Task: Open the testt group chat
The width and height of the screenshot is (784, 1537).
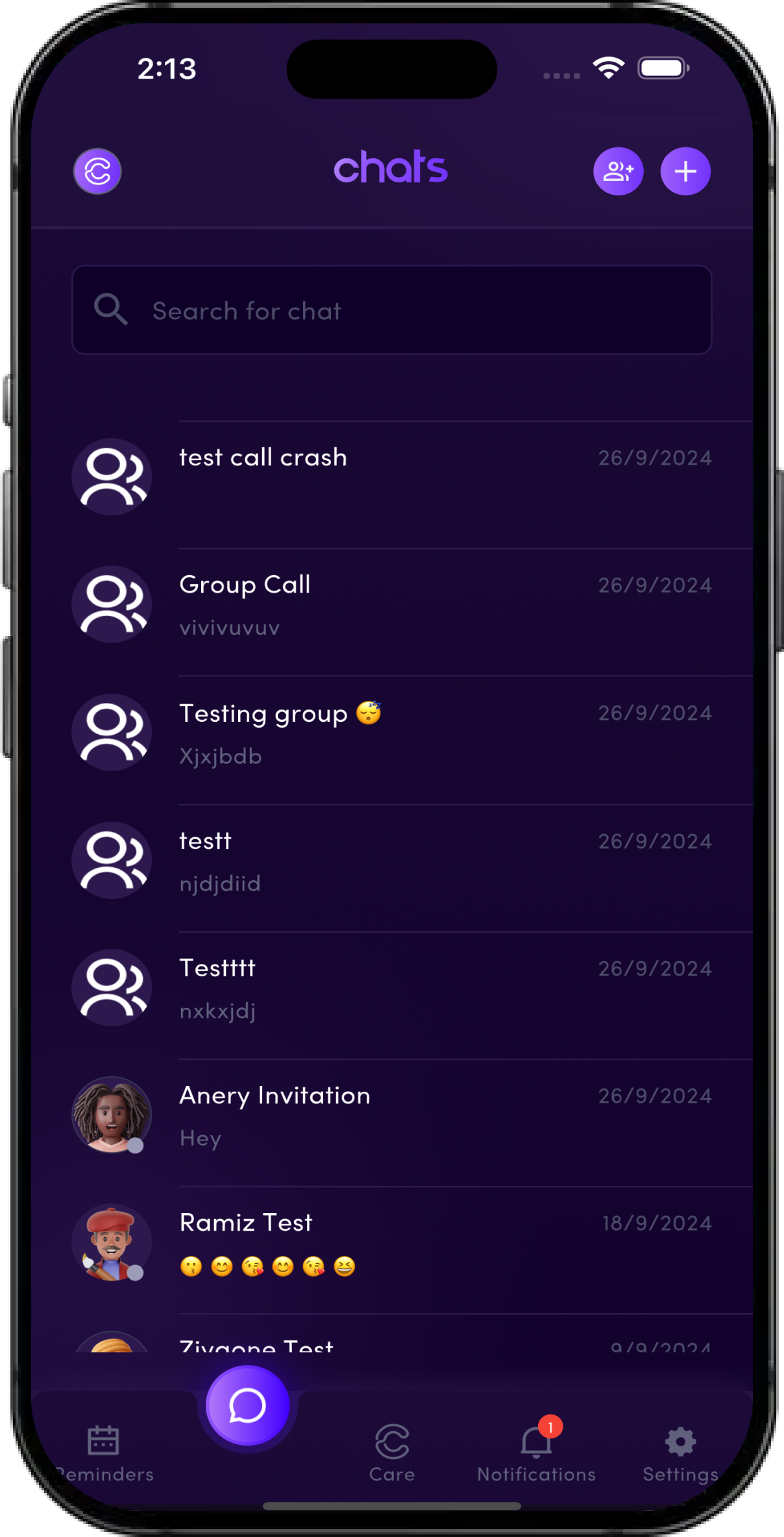Action: (x=392, y=861)
